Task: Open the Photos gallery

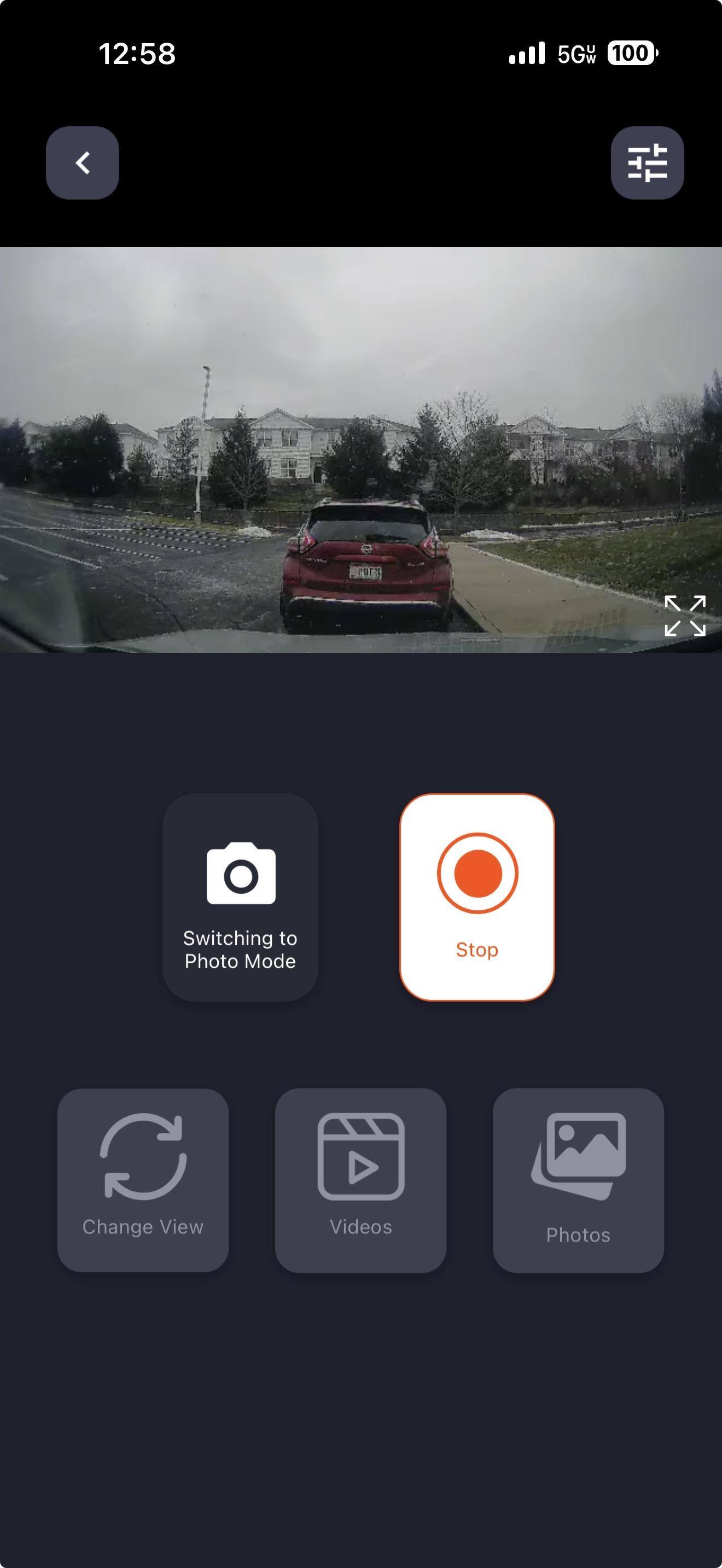Action: [578, 1180]
